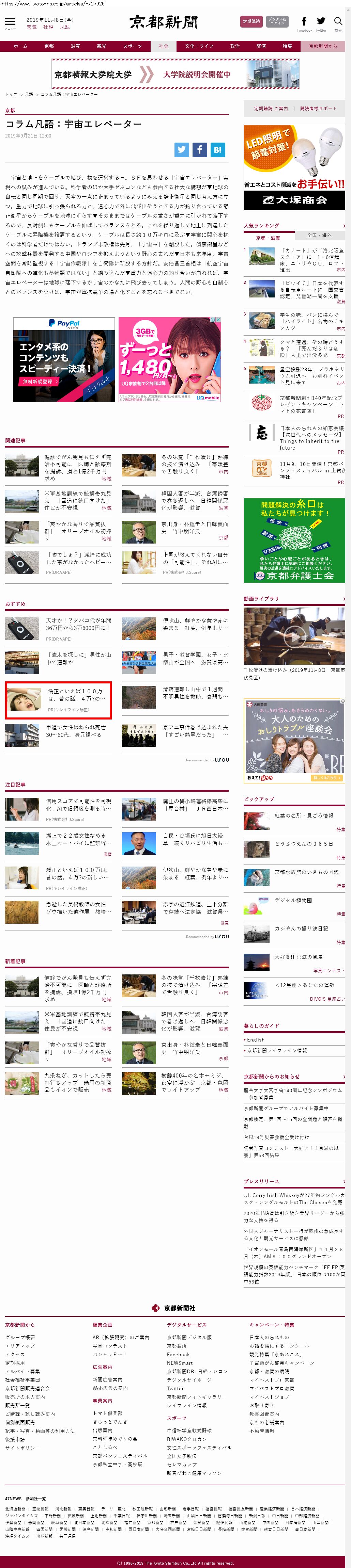
Task: Share article via Hatena bookmark
Action: point(217,149)
